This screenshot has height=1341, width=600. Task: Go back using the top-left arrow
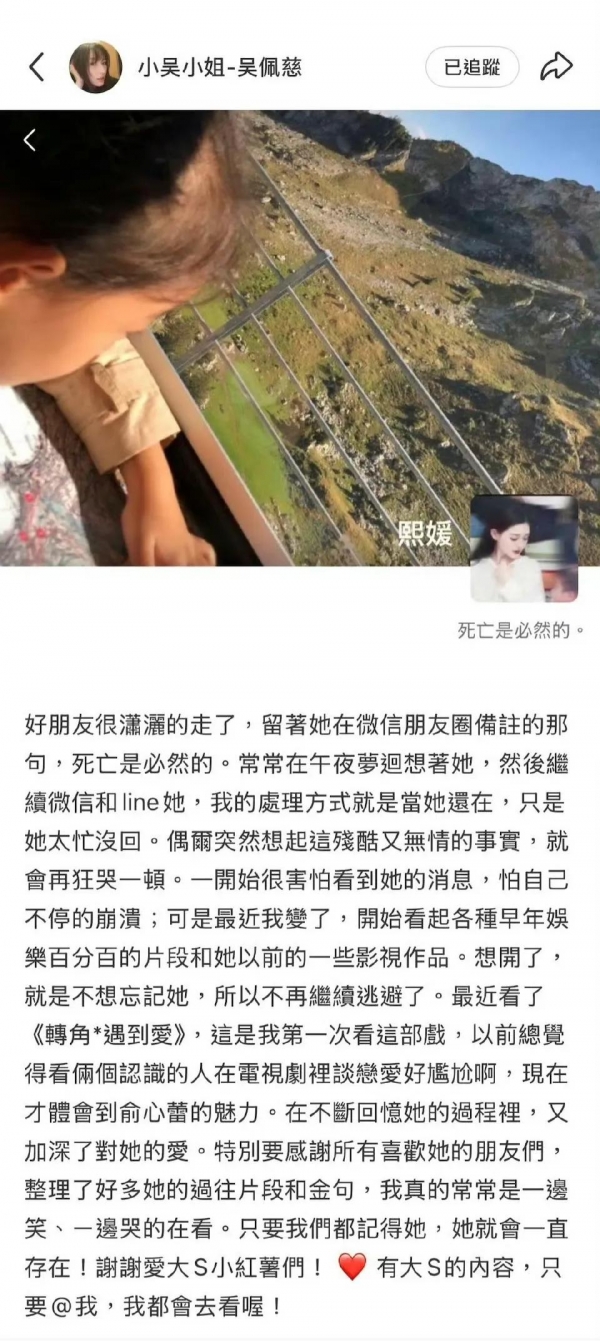pos(37,67)
